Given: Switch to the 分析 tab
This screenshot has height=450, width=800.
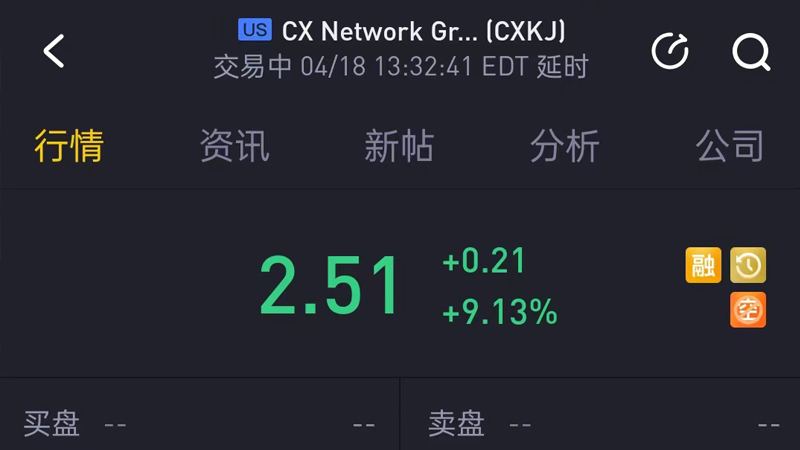Looking at the screenshot, I should pos(564,146).
